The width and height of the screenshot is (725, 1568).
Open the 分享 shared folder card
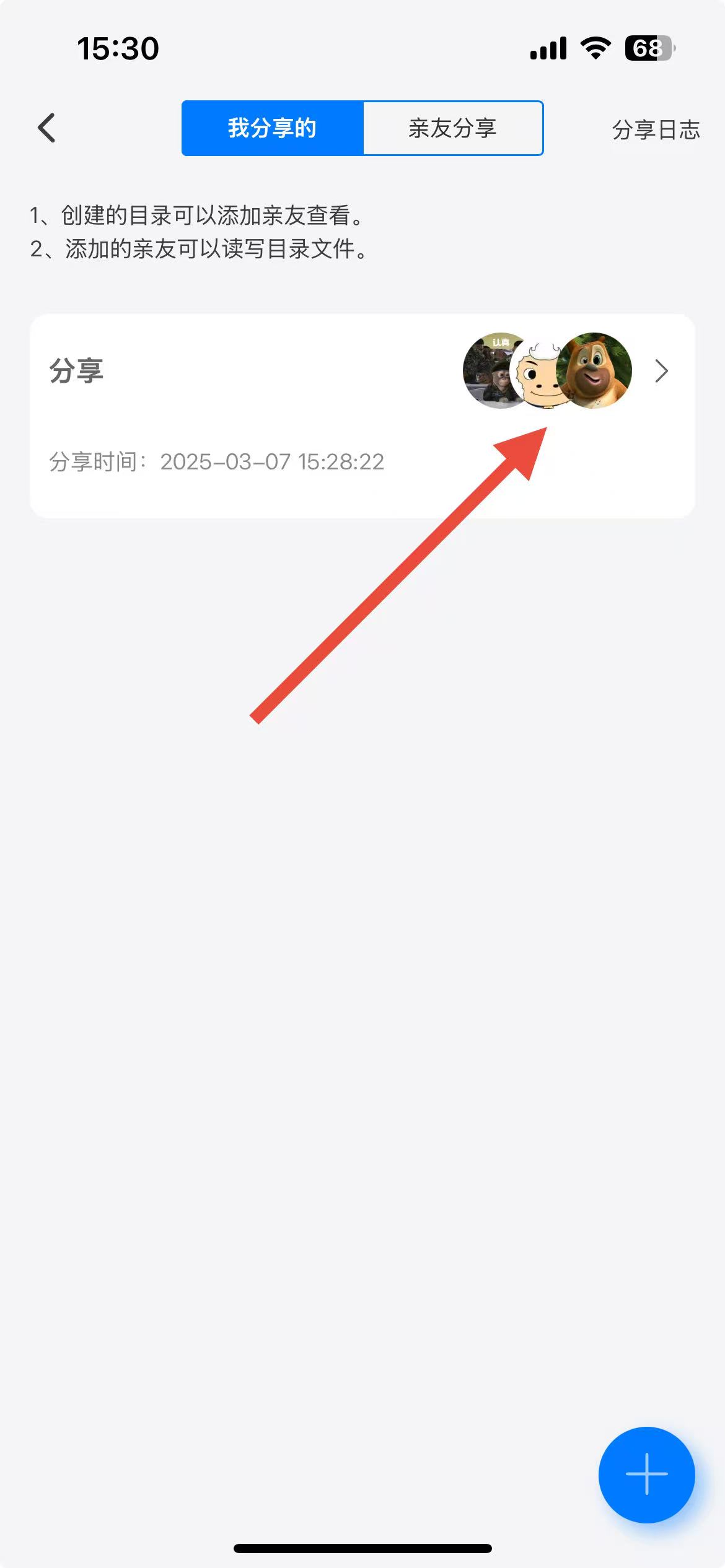(x=362, y=415)
